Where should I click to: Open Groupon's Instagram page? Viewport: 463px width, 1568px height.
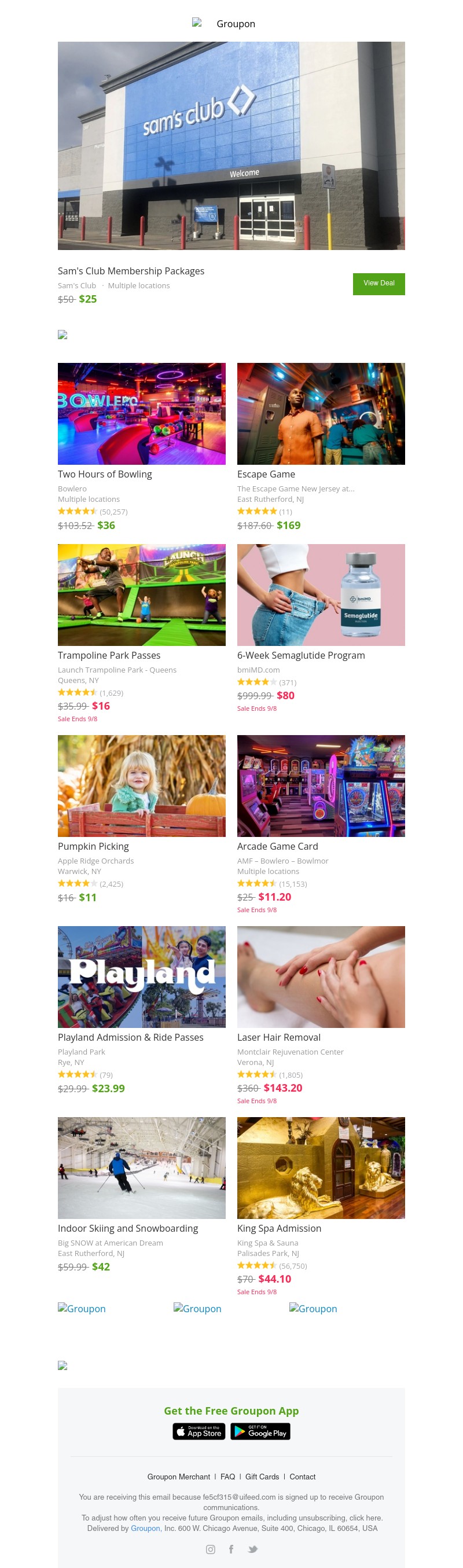coord(211,1549)
